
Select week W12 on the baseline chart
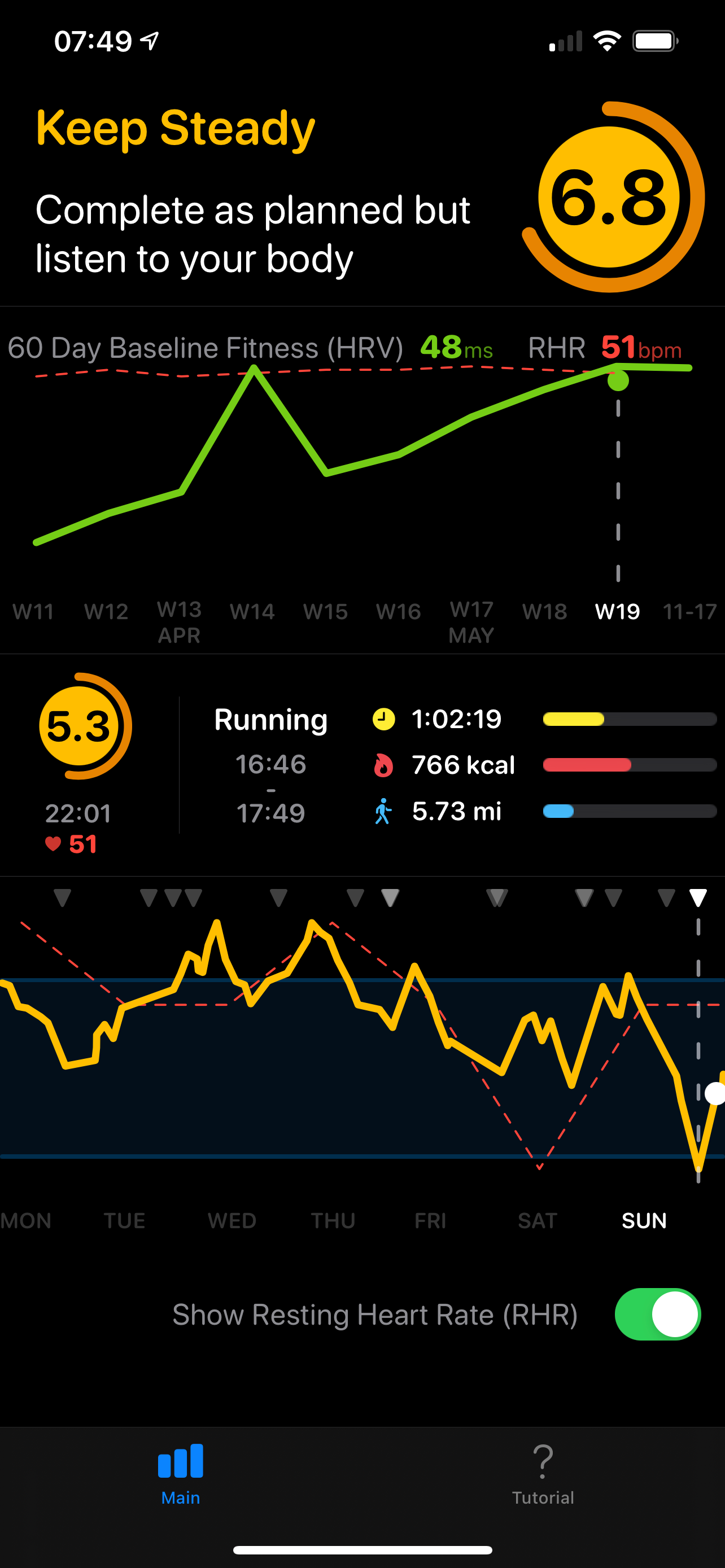(x=106, y=611)
